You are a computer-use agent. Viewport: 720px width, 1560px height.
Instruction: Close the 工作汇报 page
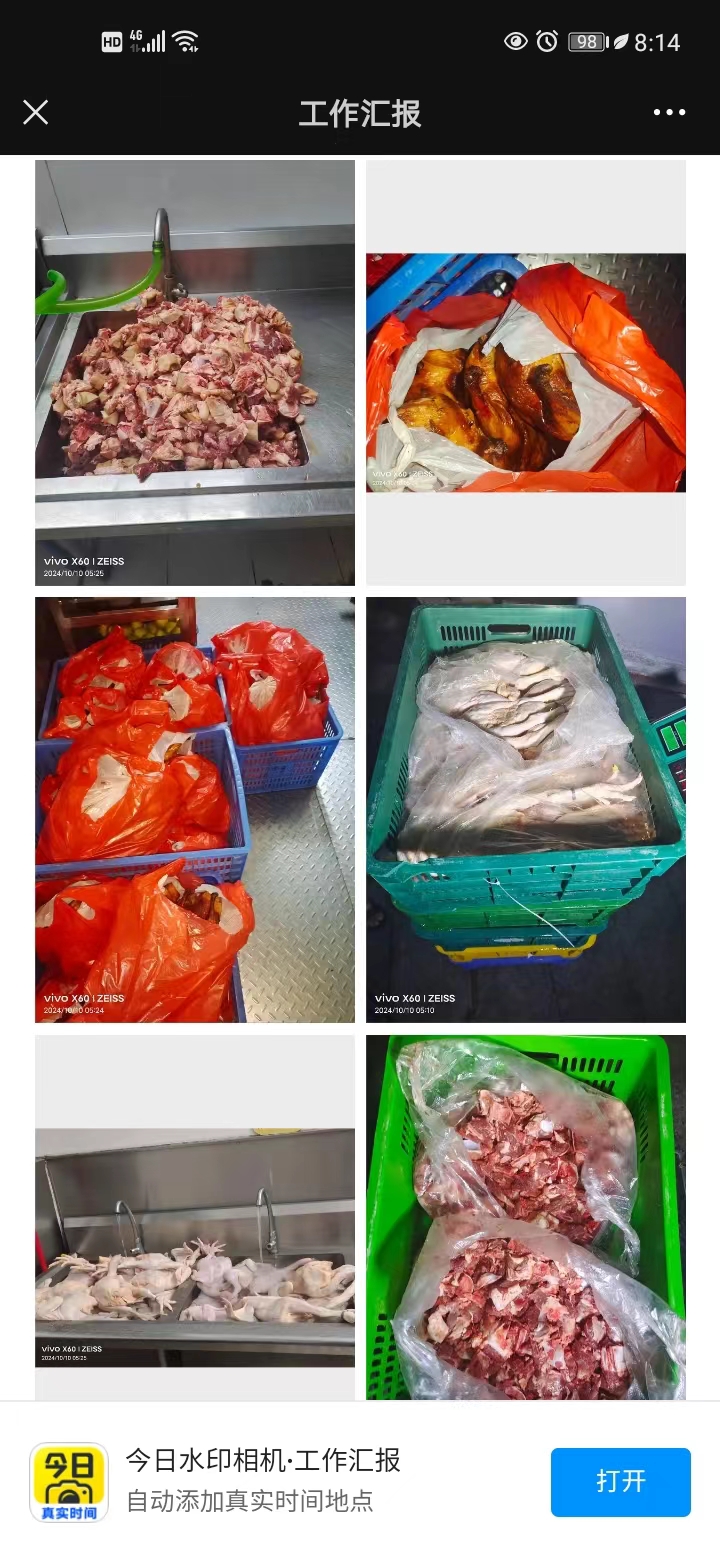pos(36,112)
